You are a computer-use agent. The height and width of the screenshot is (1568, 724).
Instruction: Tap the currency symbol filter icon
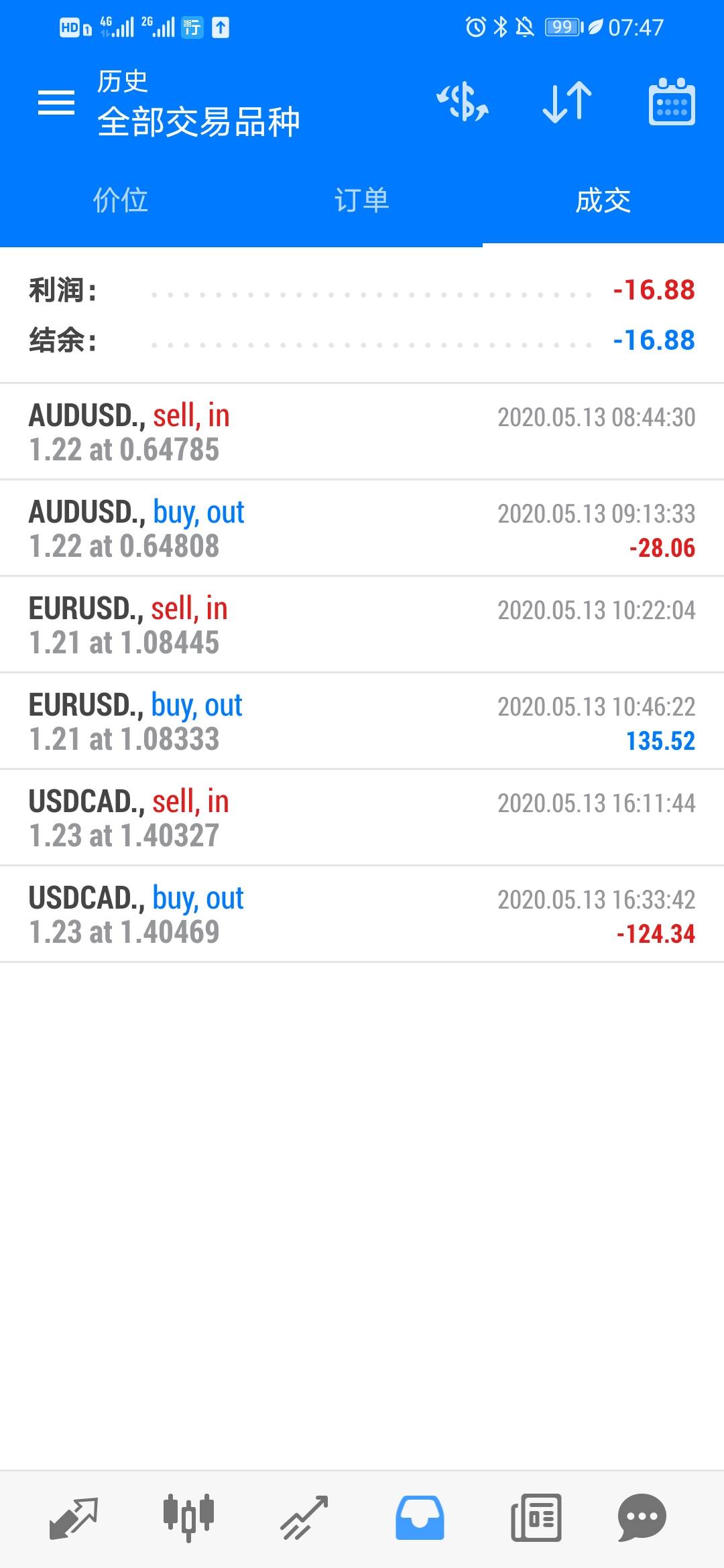coord(463,103)
